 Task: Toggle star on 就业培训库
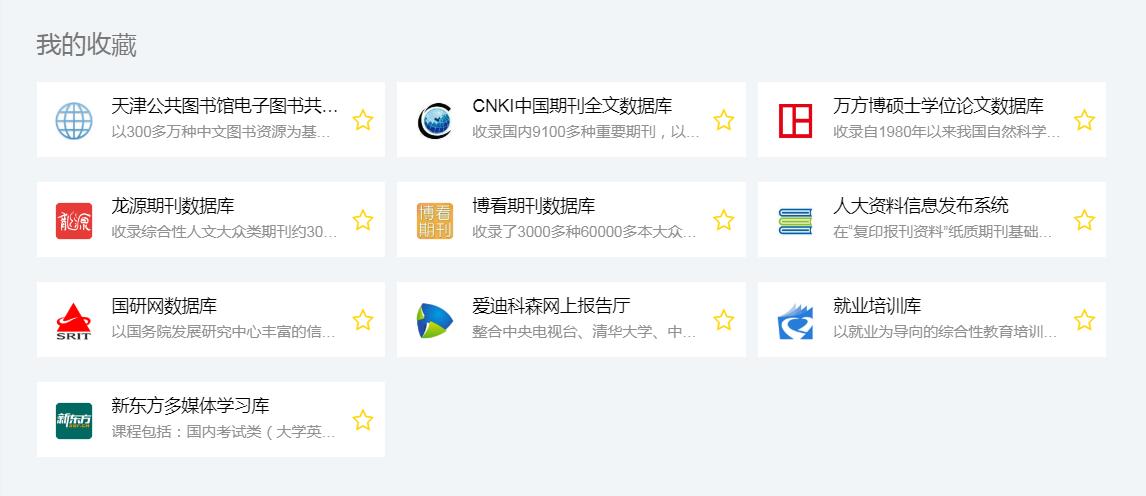[x=1084, y=320]
